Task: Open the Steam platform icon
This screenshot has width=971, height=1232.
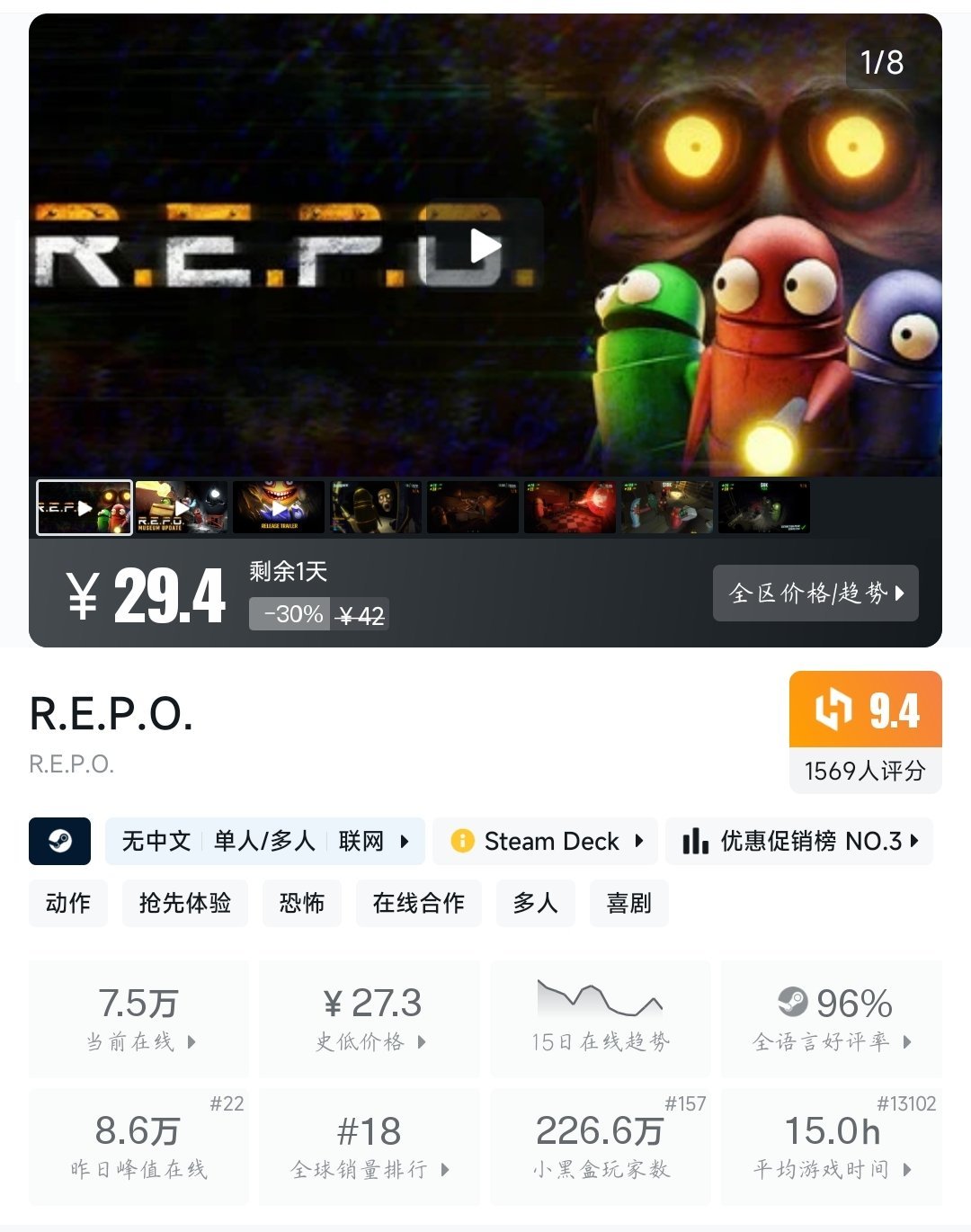Action: [x=60, y=842]
